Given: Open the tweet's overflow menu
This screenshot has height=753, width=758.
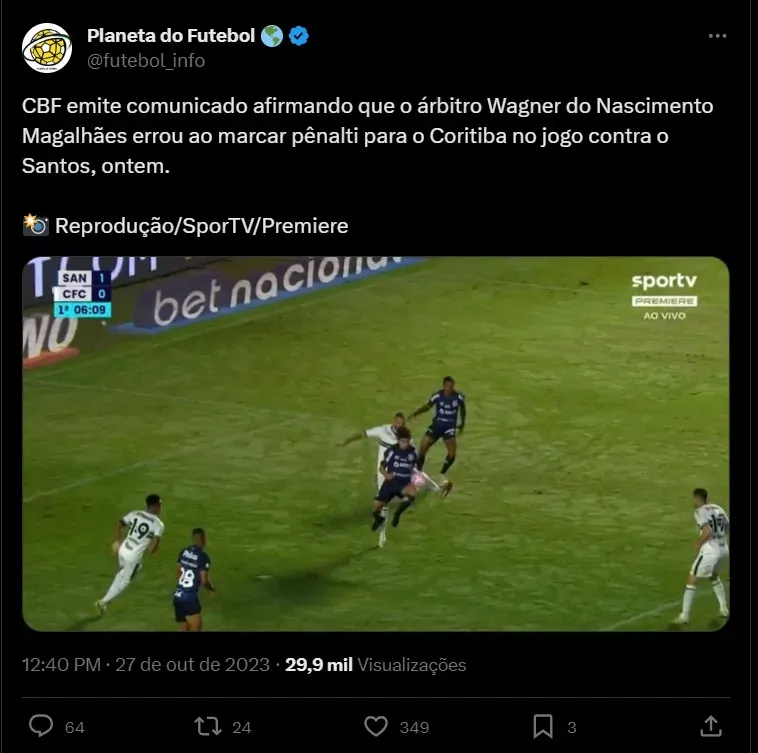Looking at the screenshot, I should [716, 36].
